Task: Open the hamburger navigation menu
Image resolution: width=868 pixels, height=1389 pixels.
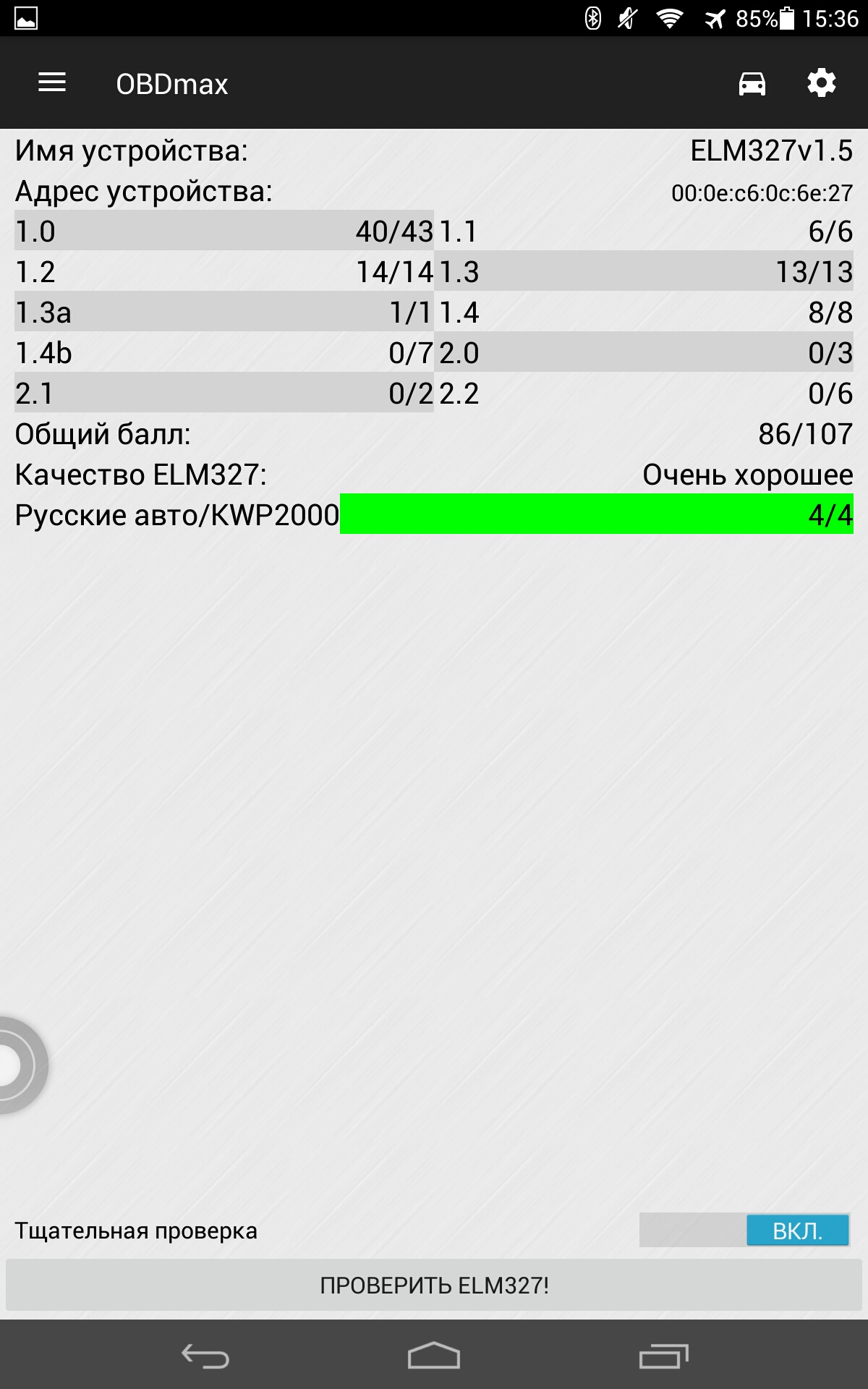Action: (52, 82)
